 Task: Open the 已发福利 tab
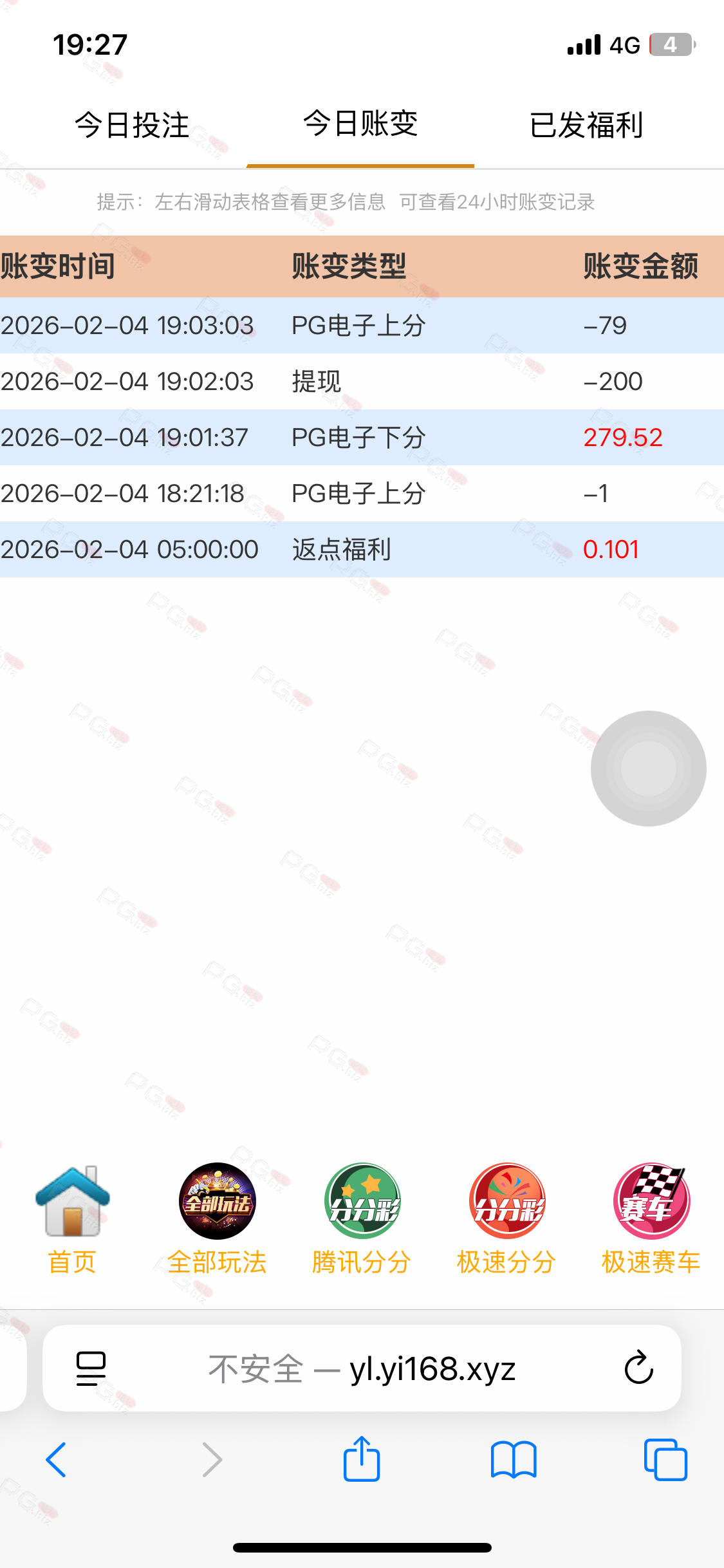tap(586, 125)
